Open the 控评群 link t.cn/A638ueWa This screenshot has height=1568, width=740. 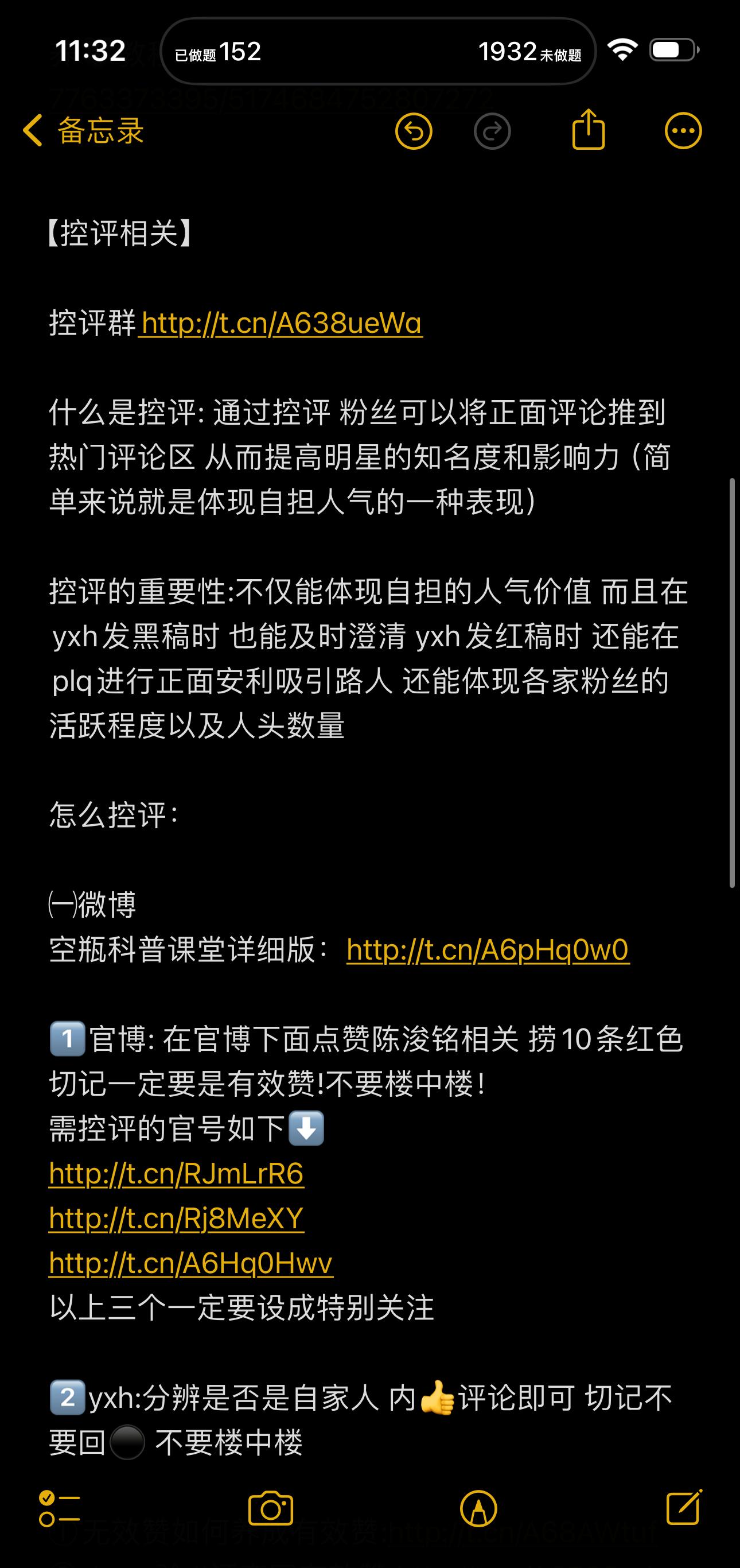point(281,323)
